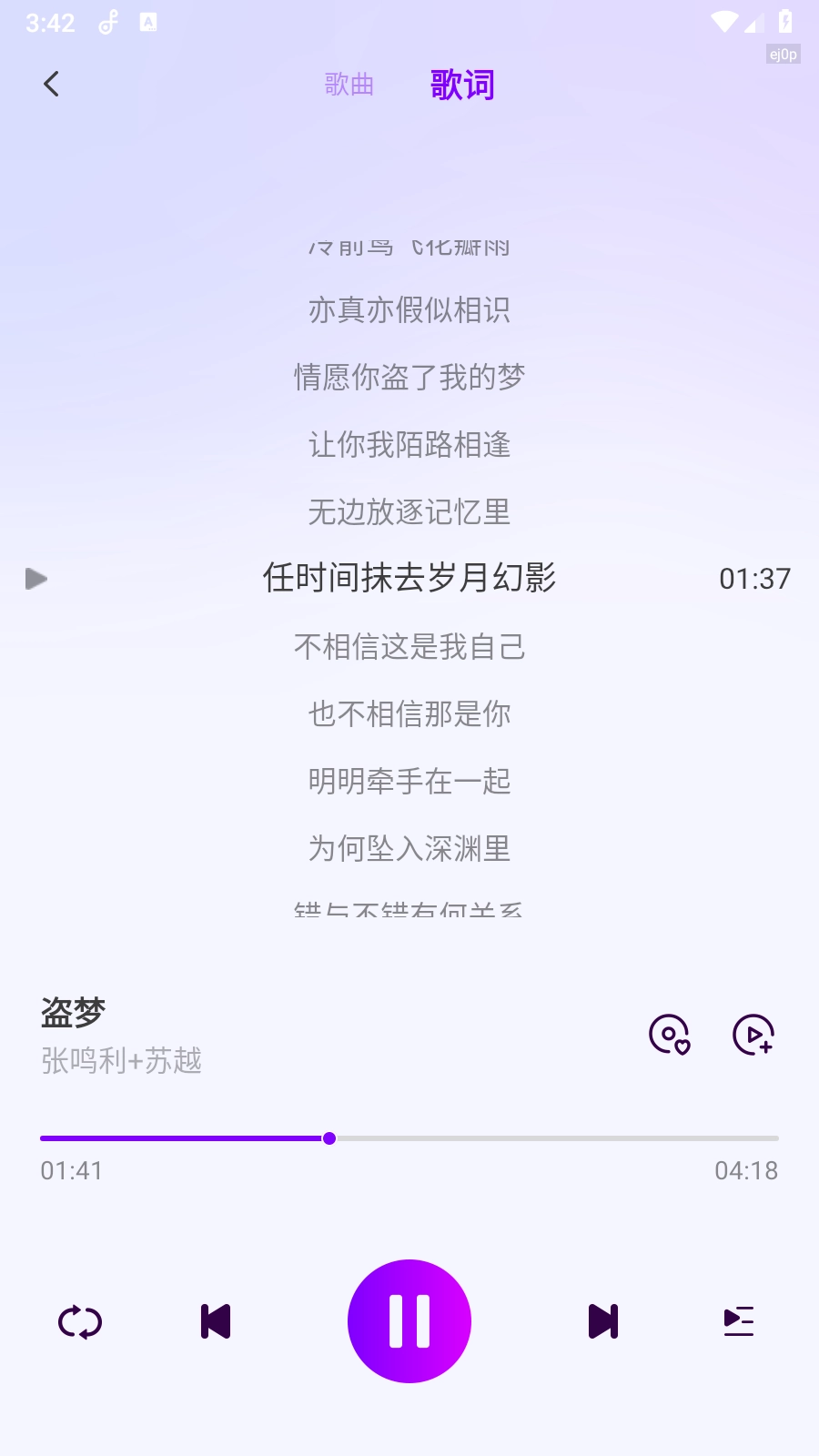The width and height of the screenshot is (819, 1456).
Task: Skip to the previous track
Action: point(216,1322)
